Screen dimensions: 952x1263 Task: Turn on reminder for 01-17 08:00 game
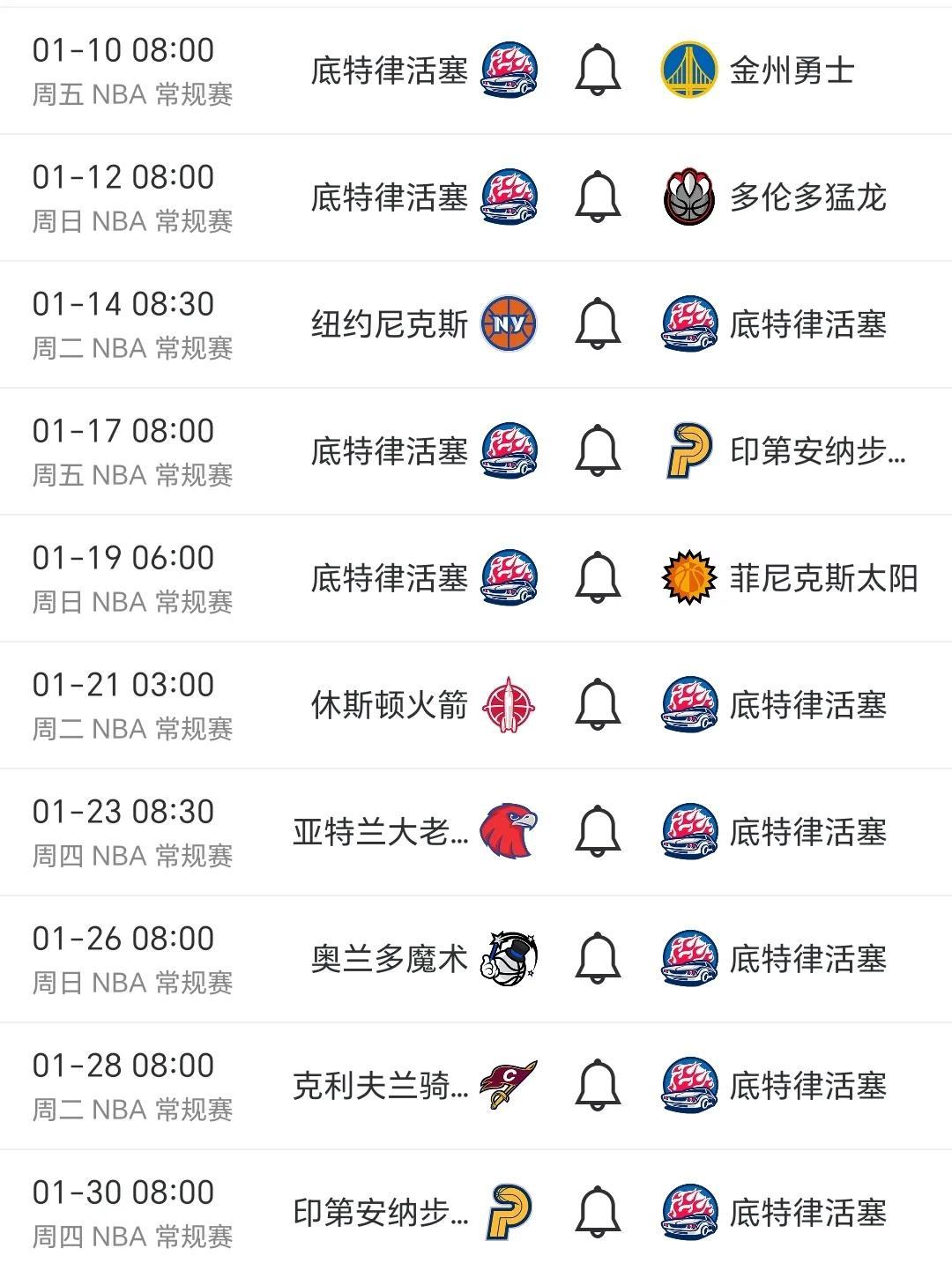[x=598, y=451]
